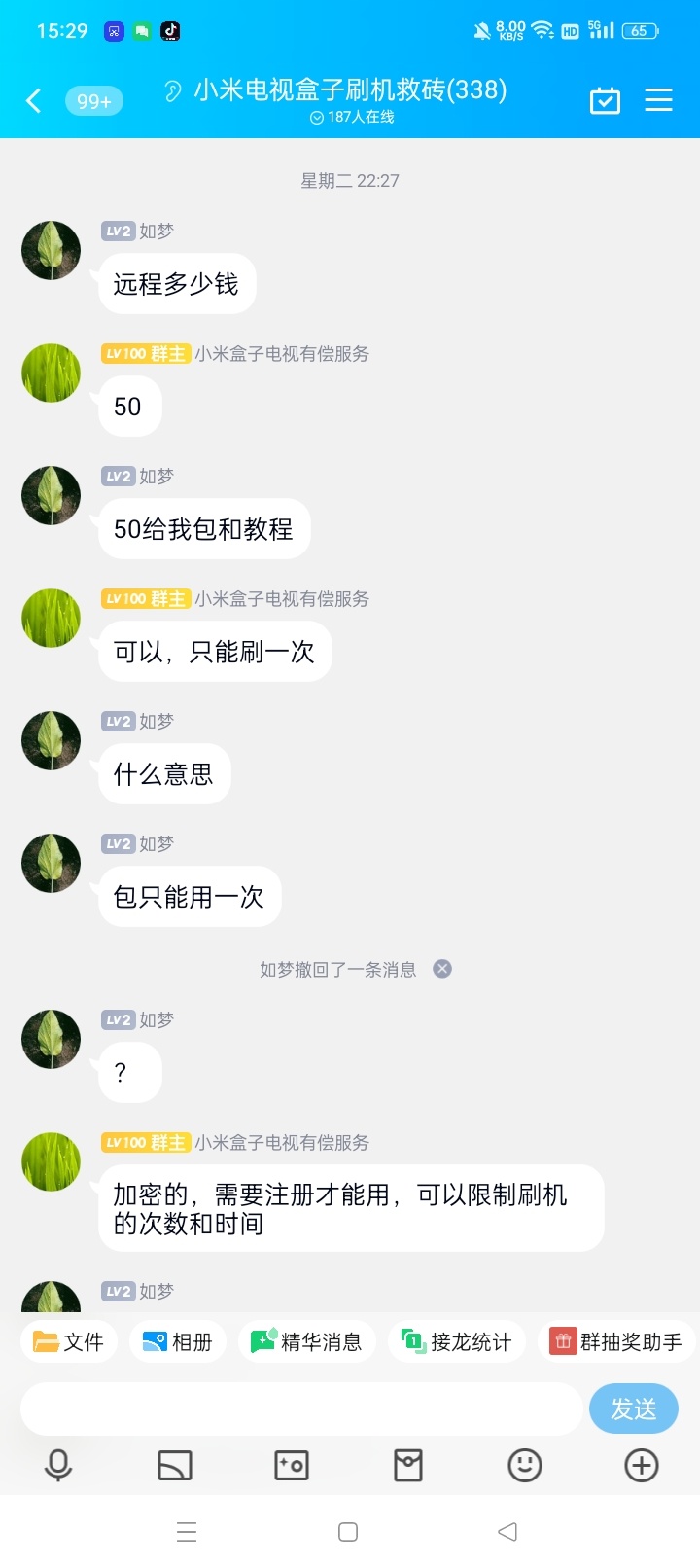Open the camera/photo capture icon
Image resolution: width=700 pixels, height=1568 pixels.
291,1464
